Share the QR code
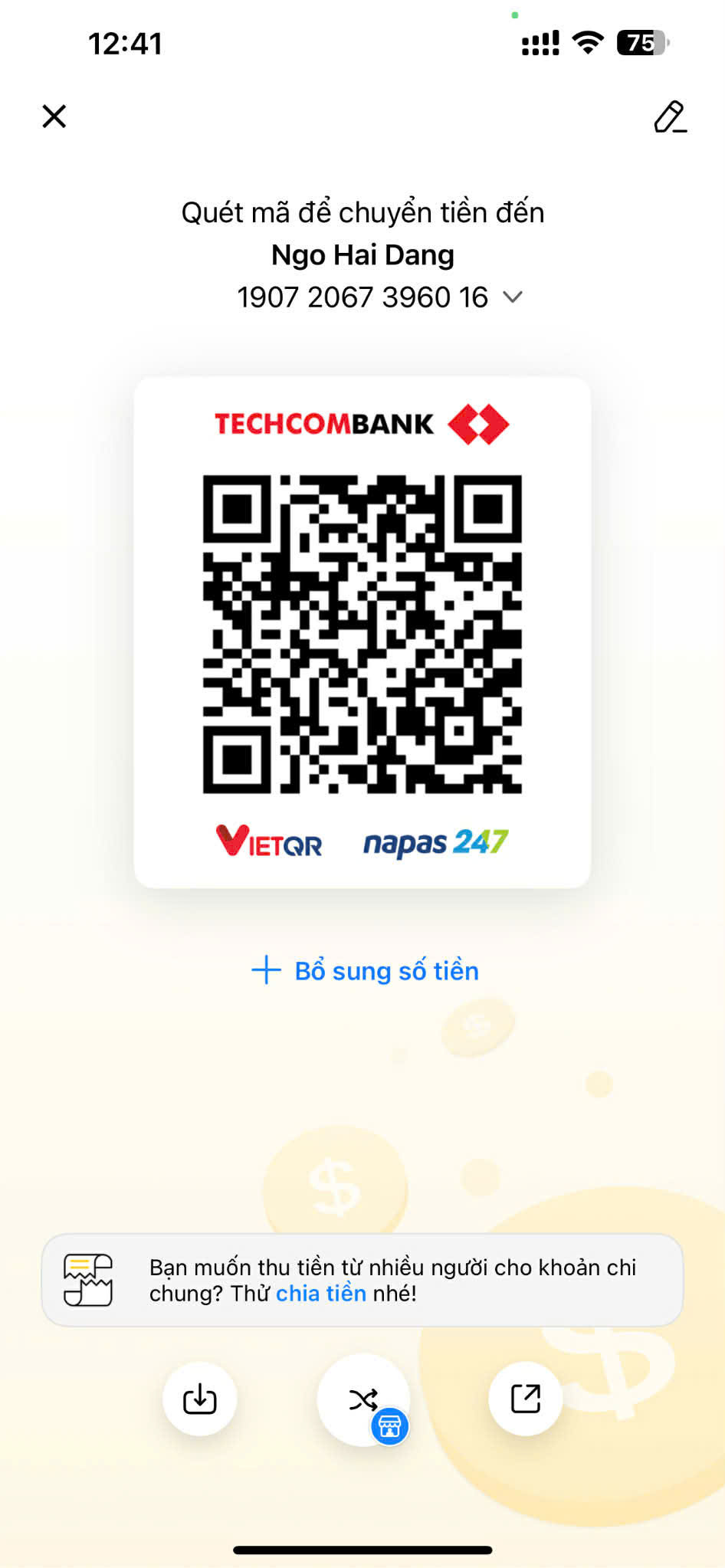 526,1399
